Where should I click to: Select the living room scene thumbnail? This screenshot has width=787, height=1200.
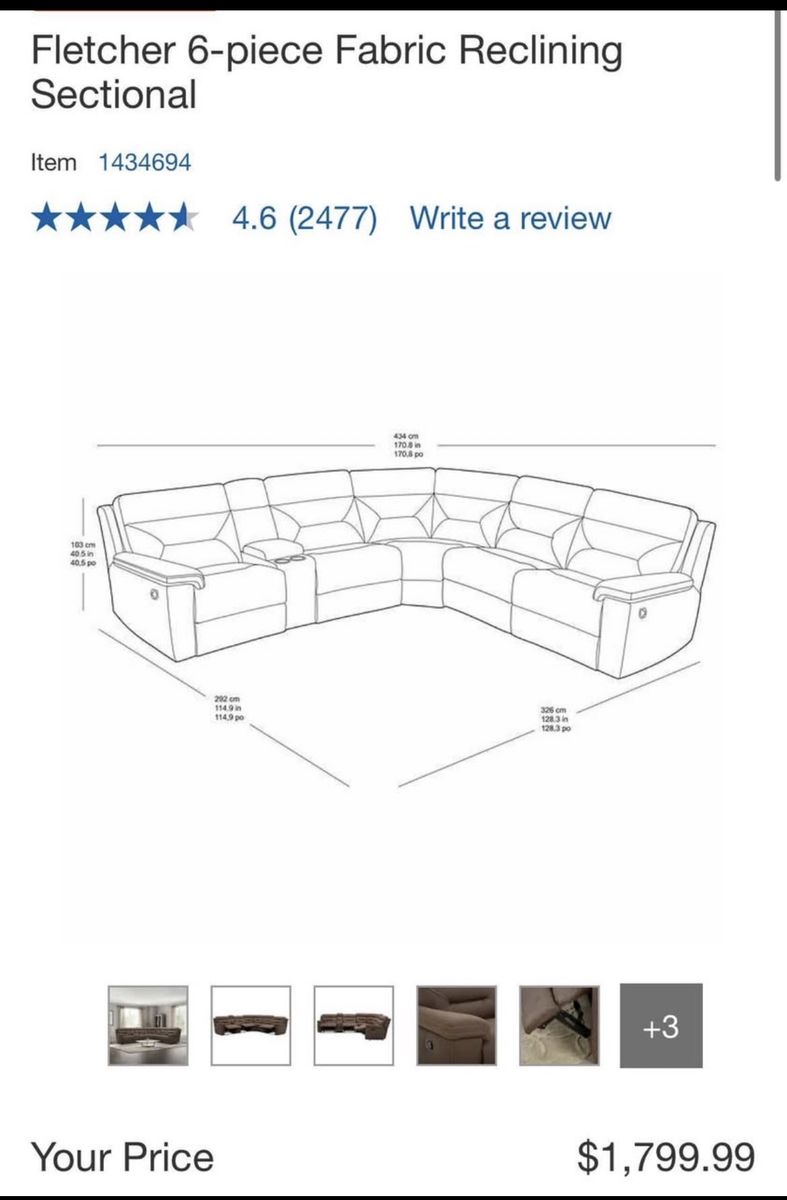147,1025
